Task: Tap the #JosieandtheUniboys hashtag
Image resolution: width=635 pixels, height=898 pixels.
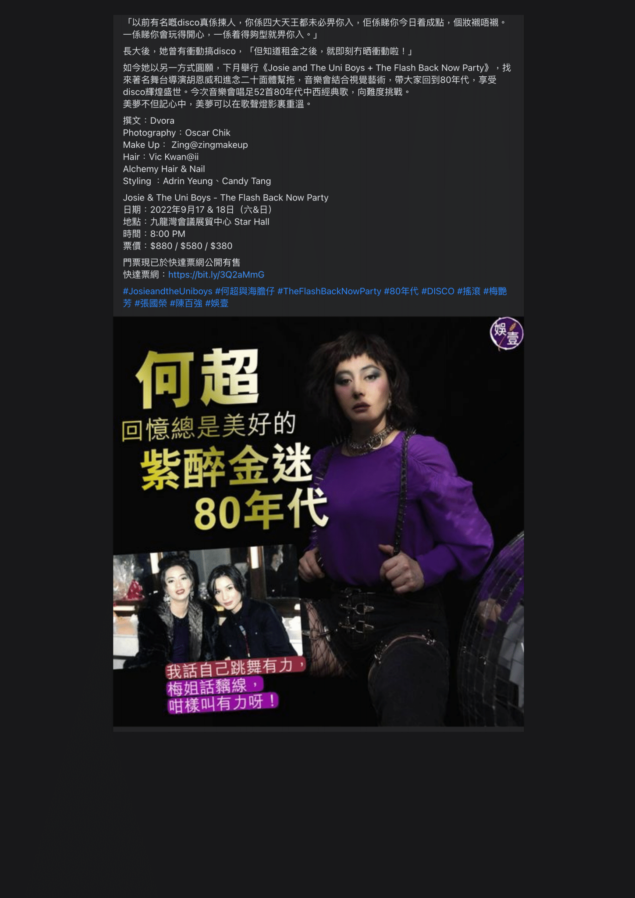Action: coord(167,291)
